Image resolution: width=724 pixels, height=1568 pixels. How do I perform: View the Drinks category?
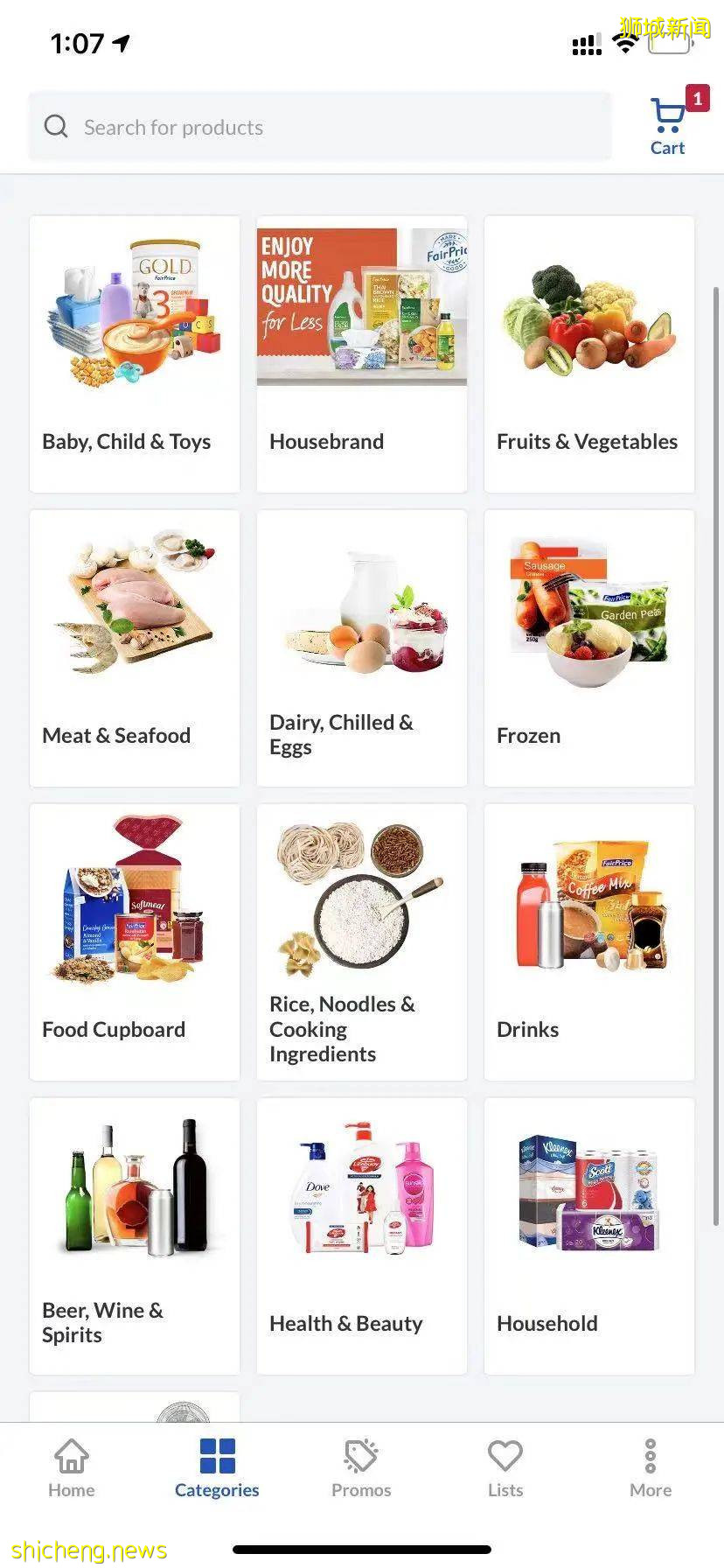point(589,942)
